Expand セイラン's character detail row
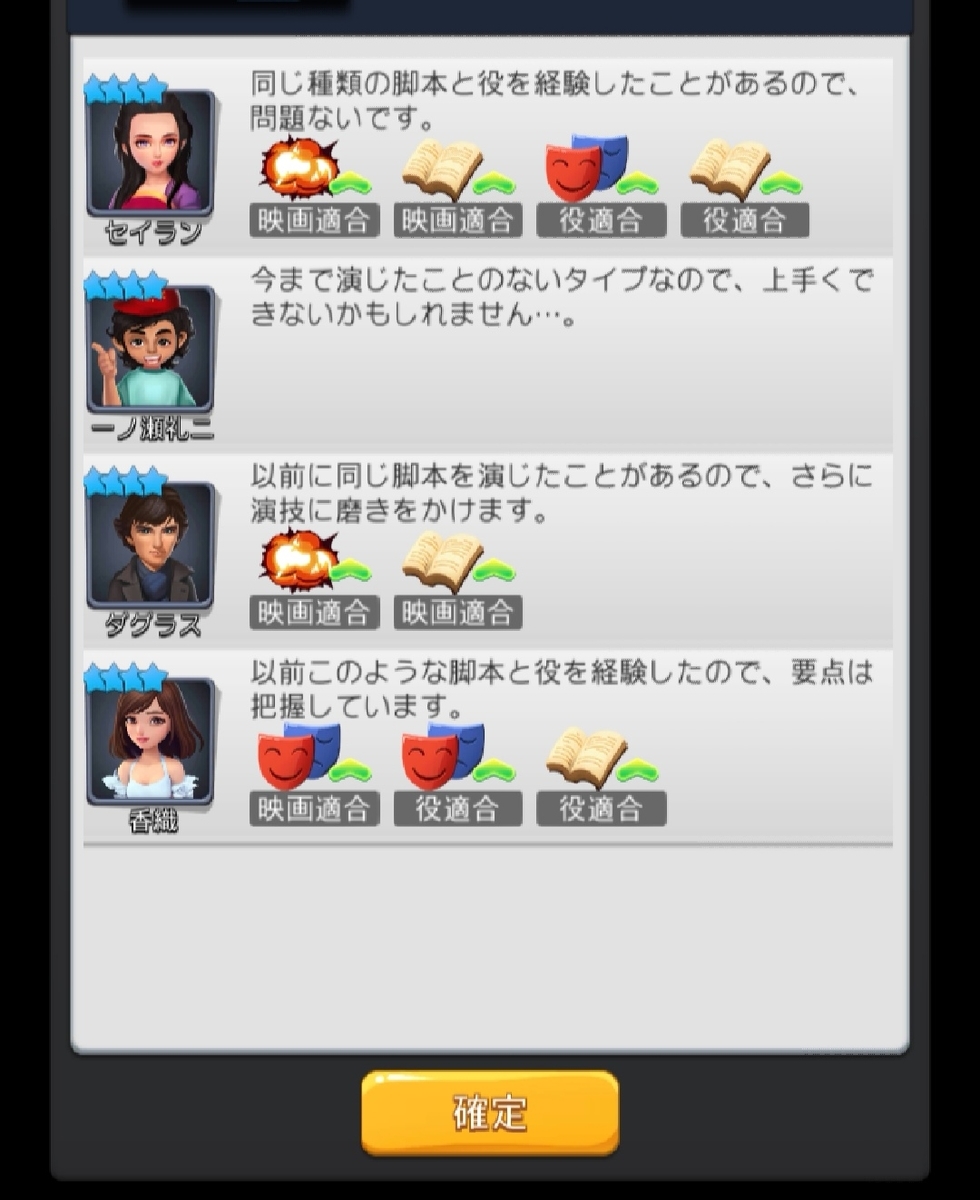The image size is (980, 1200). pyautogui.click(x=490, y=150)
